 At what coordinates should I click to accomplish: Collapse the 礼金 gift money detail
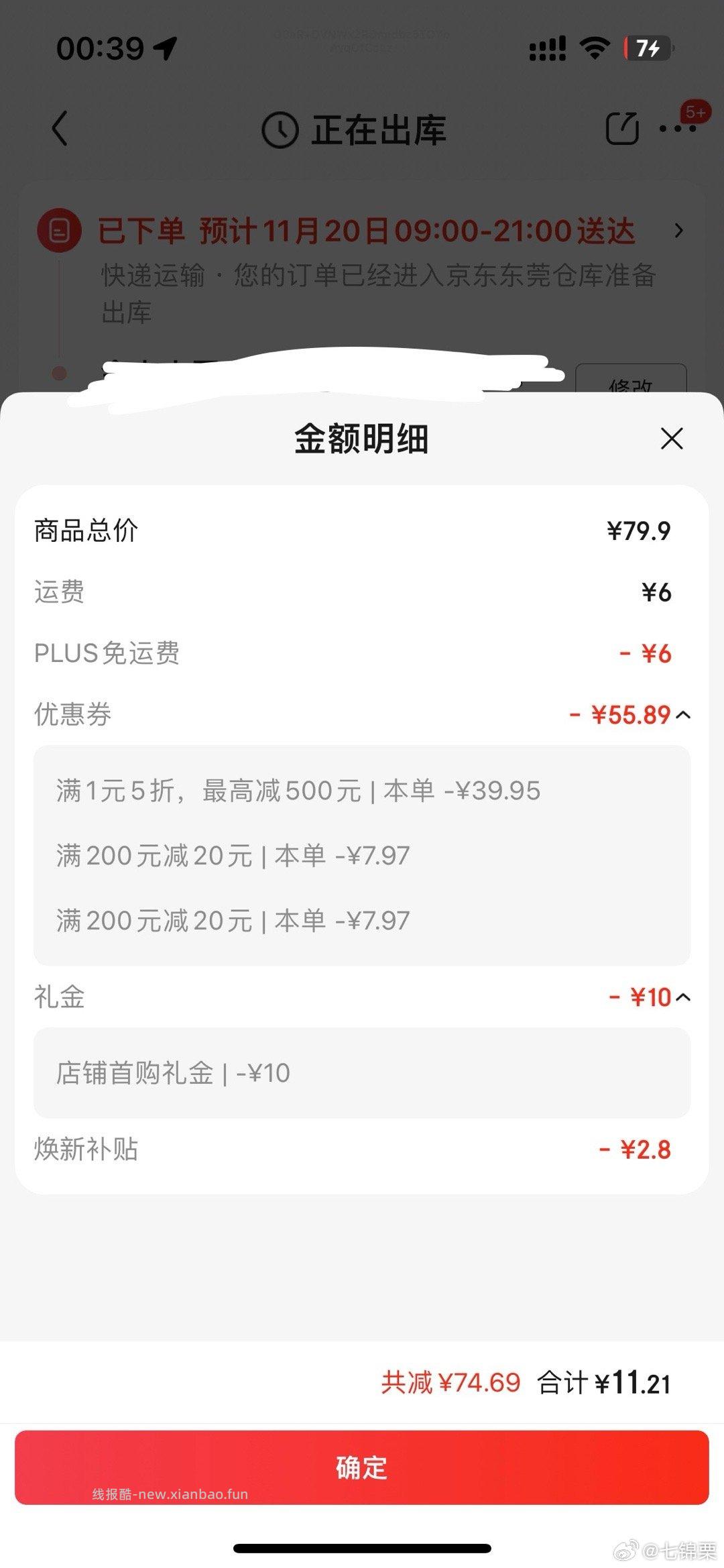(x=684, y=997)
